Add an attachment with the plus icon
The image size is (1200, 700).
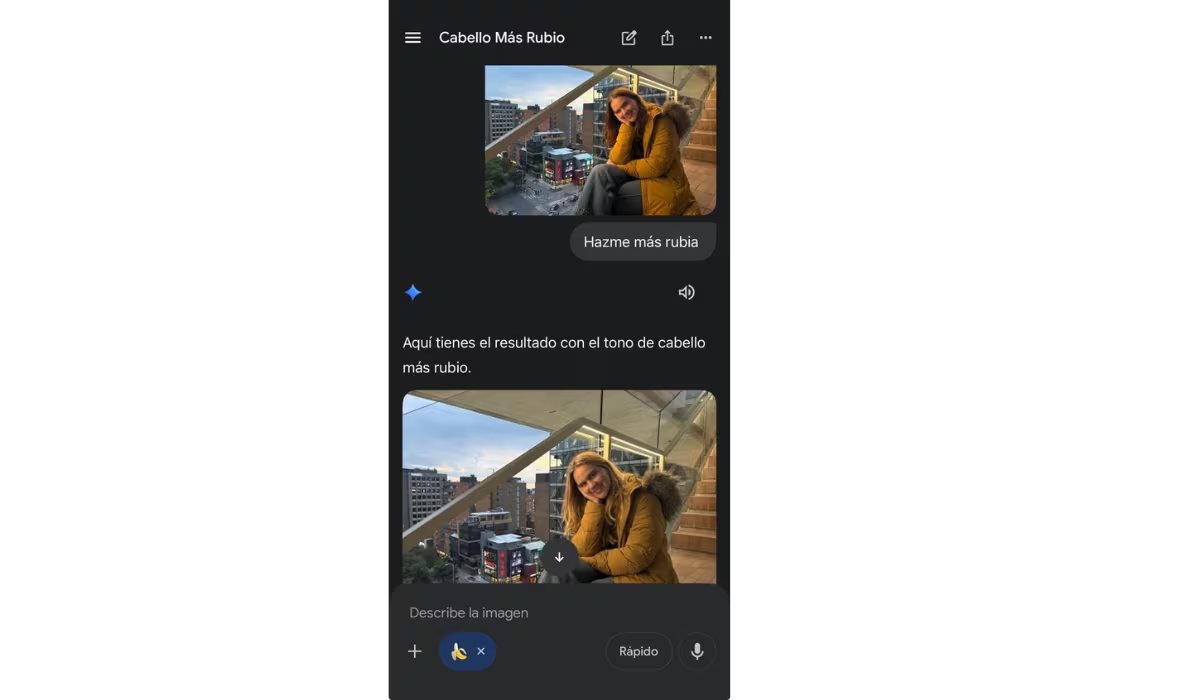(415, 651)
